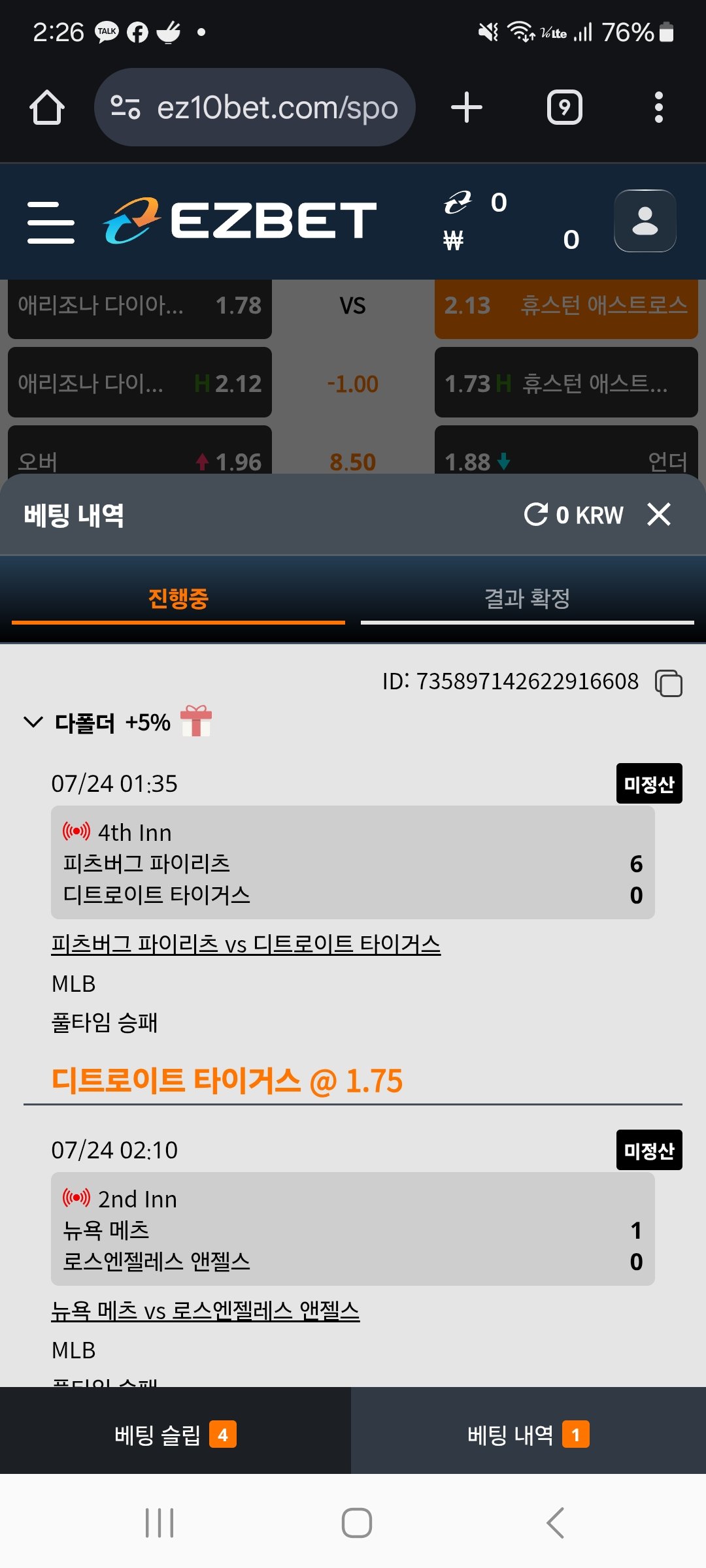Open the browser home page
This screenshot has height=1568, width=706.
47,107
